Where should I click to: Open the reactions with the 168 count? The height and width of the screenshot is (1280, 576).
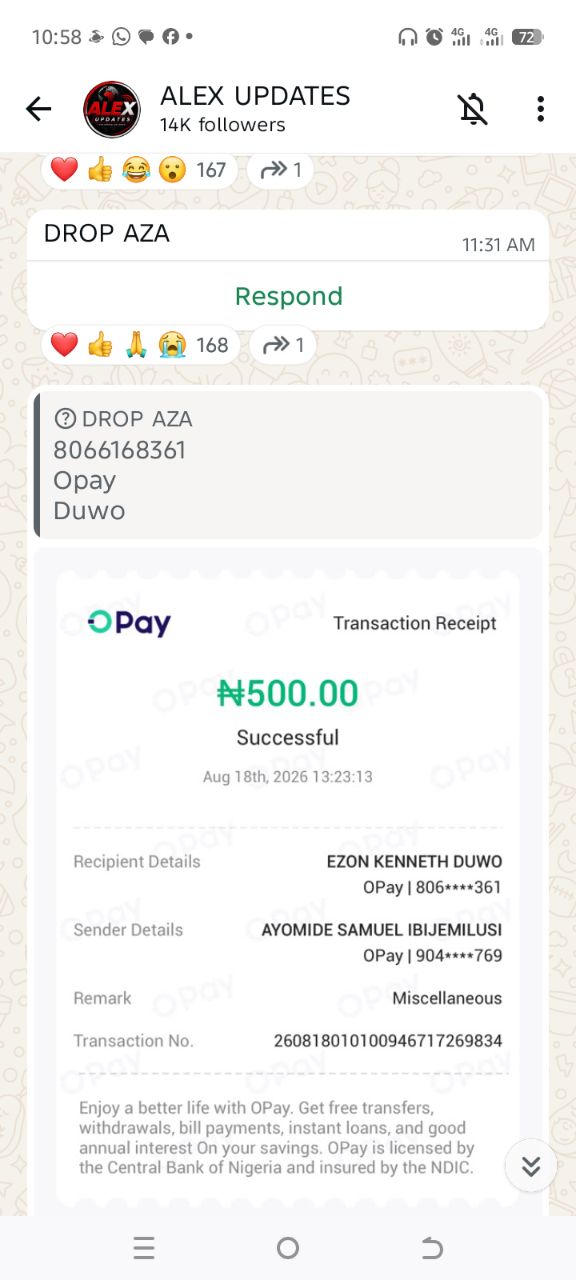point(140,345)
